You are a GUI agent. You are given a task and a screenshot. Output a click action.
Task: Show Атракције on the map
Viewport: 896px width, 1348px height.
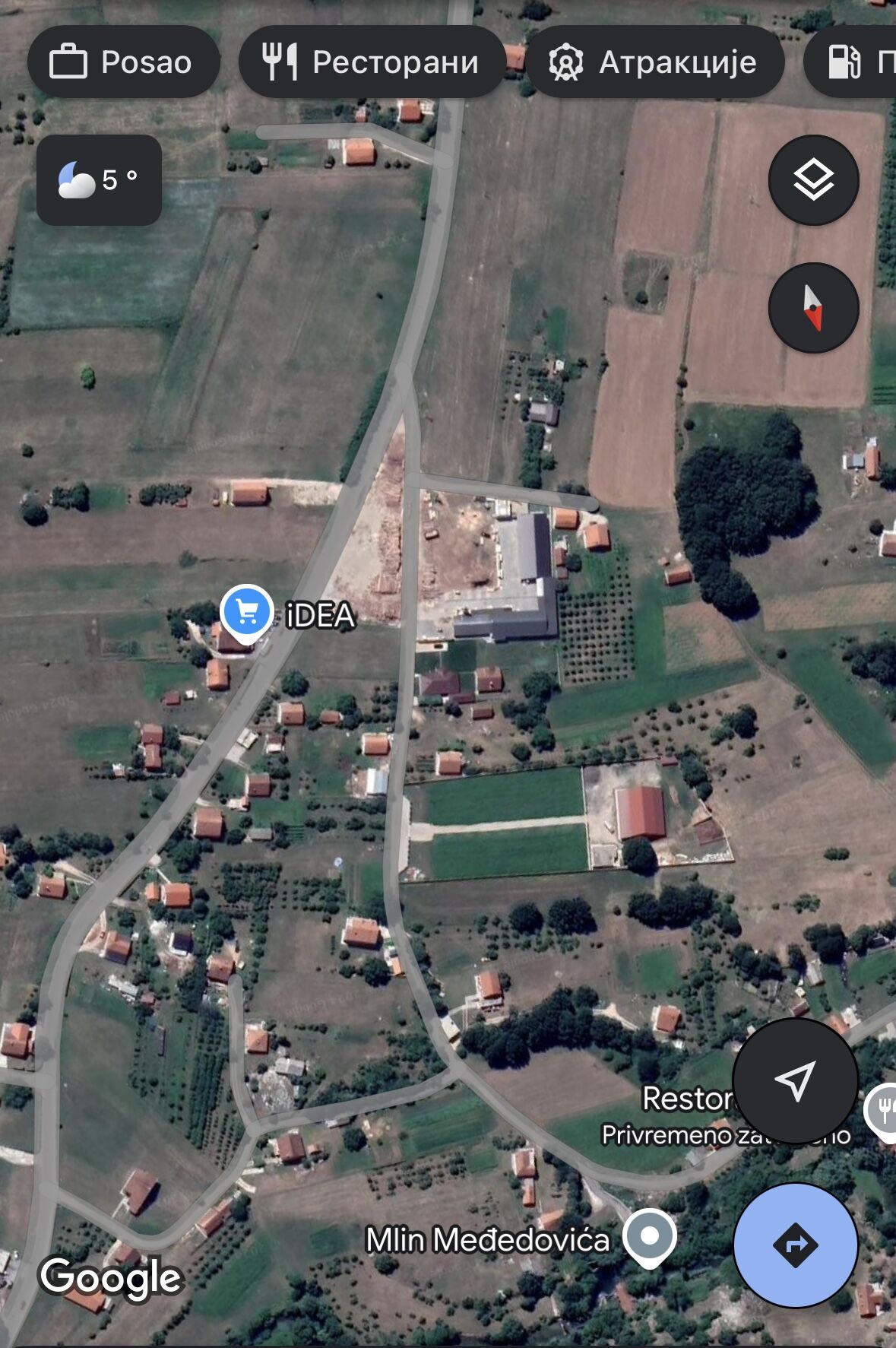coord(654,62)
